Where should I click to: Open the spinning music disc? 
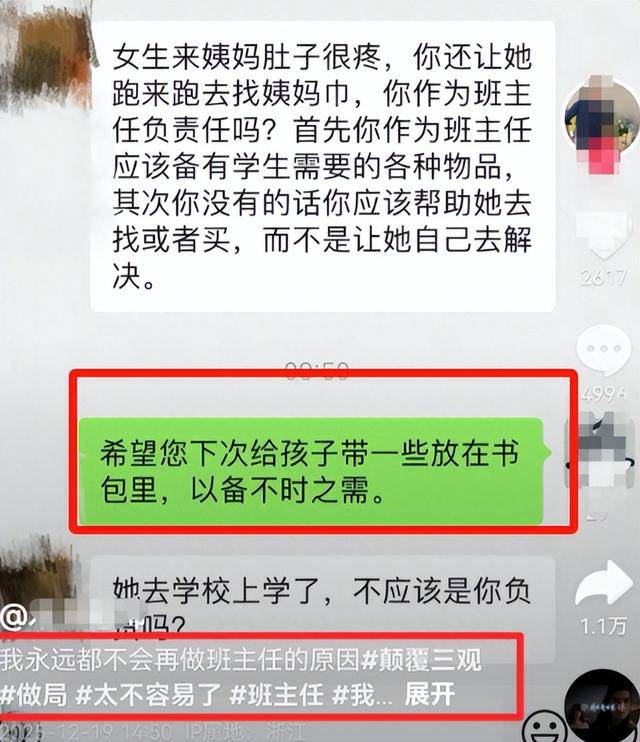601,706
